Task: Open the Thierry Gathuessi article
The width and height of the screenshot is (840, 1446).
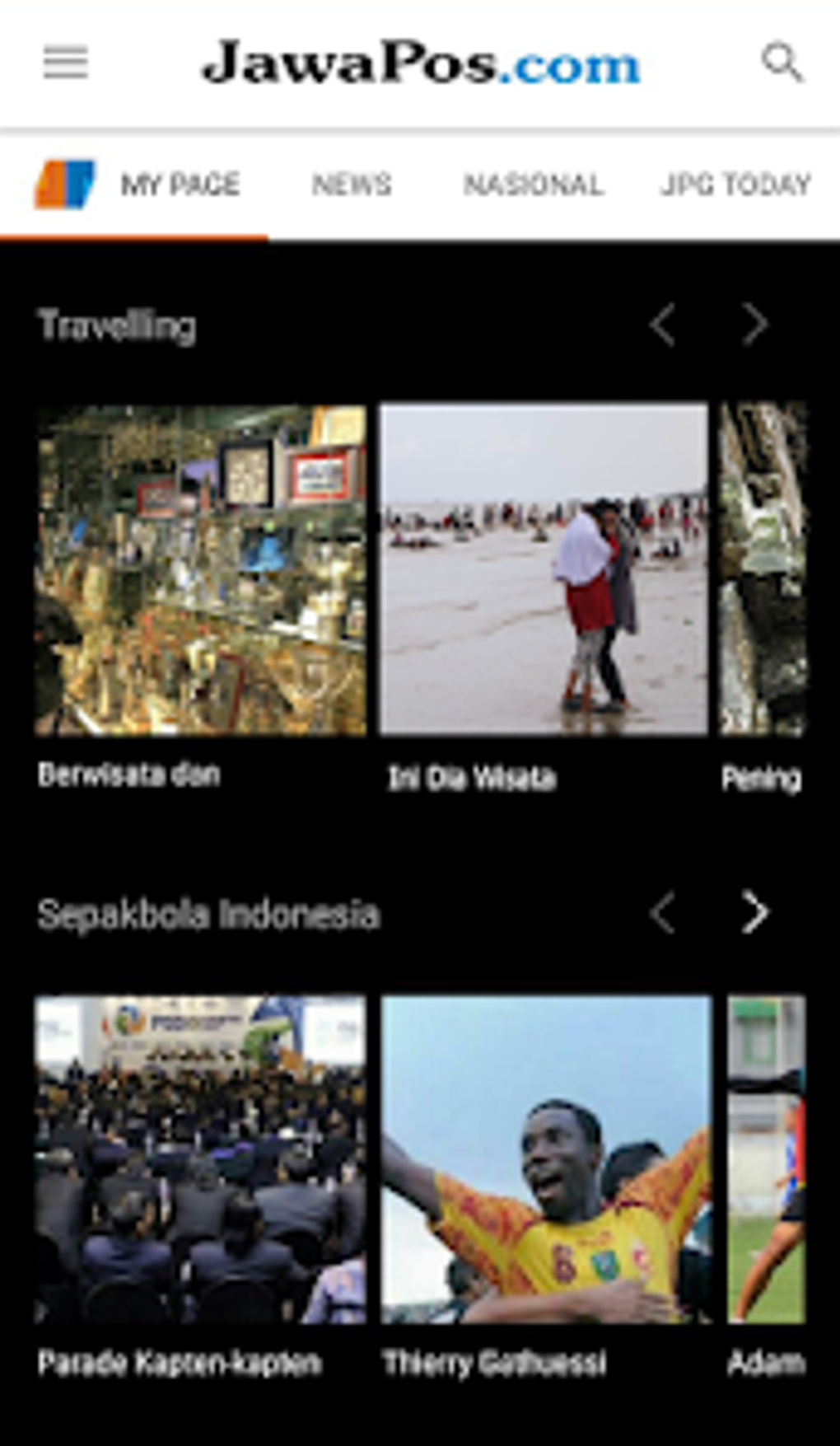Action: [546, 1160]
